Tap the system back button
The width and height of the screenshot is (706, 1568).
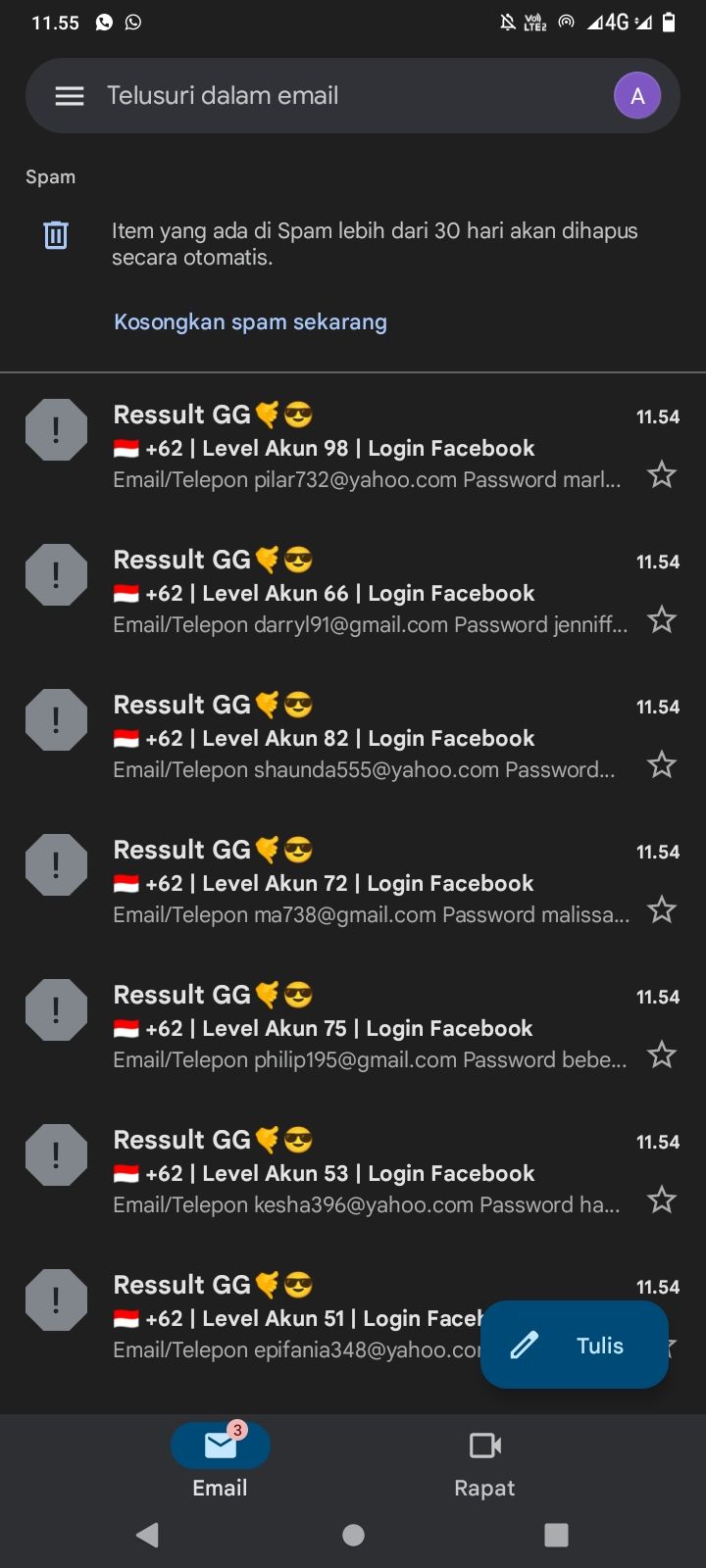[148, 1535]
